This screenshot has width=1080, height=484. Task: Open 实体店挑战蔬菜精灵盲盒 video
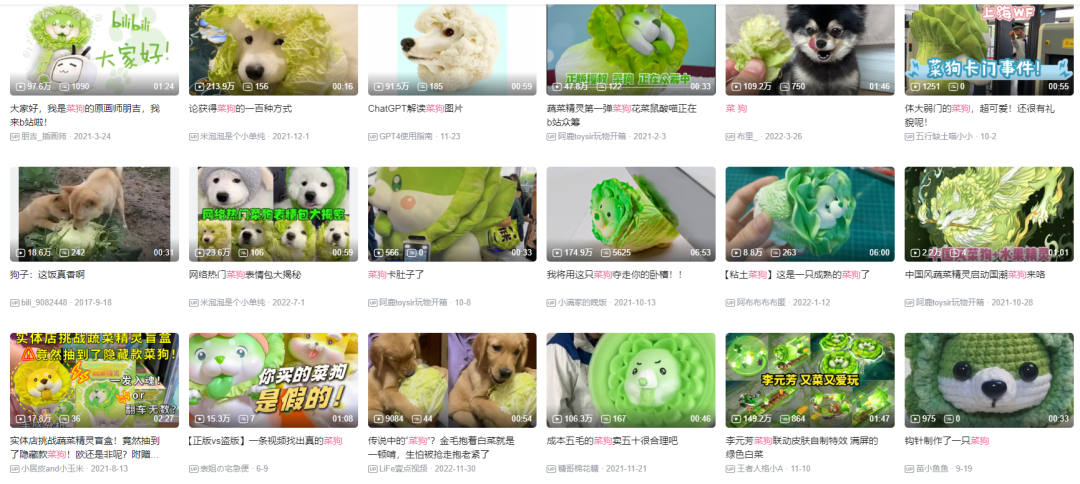[x=93, y=380]
